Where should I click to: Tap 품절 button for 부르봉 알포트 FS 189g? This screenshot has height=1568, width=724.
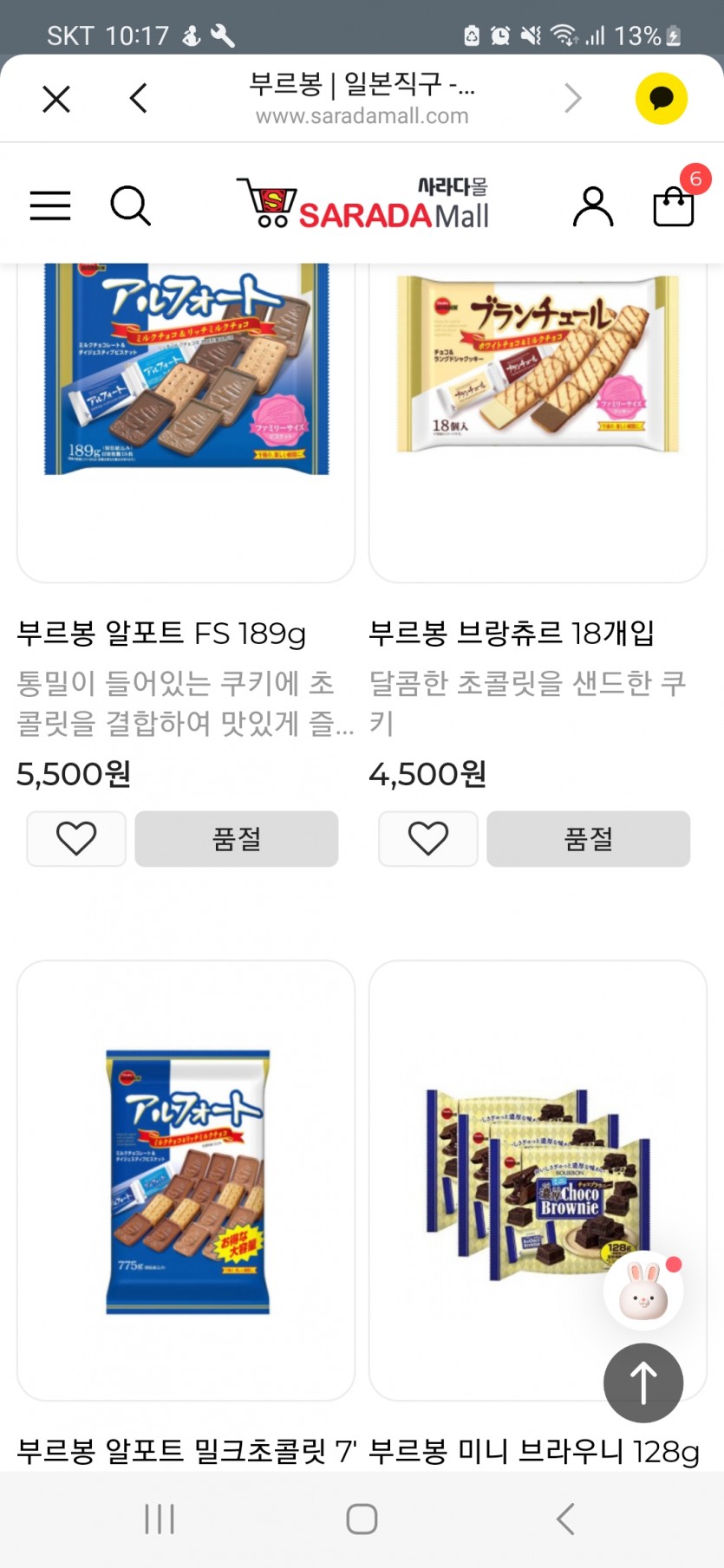tap(237, 838)
